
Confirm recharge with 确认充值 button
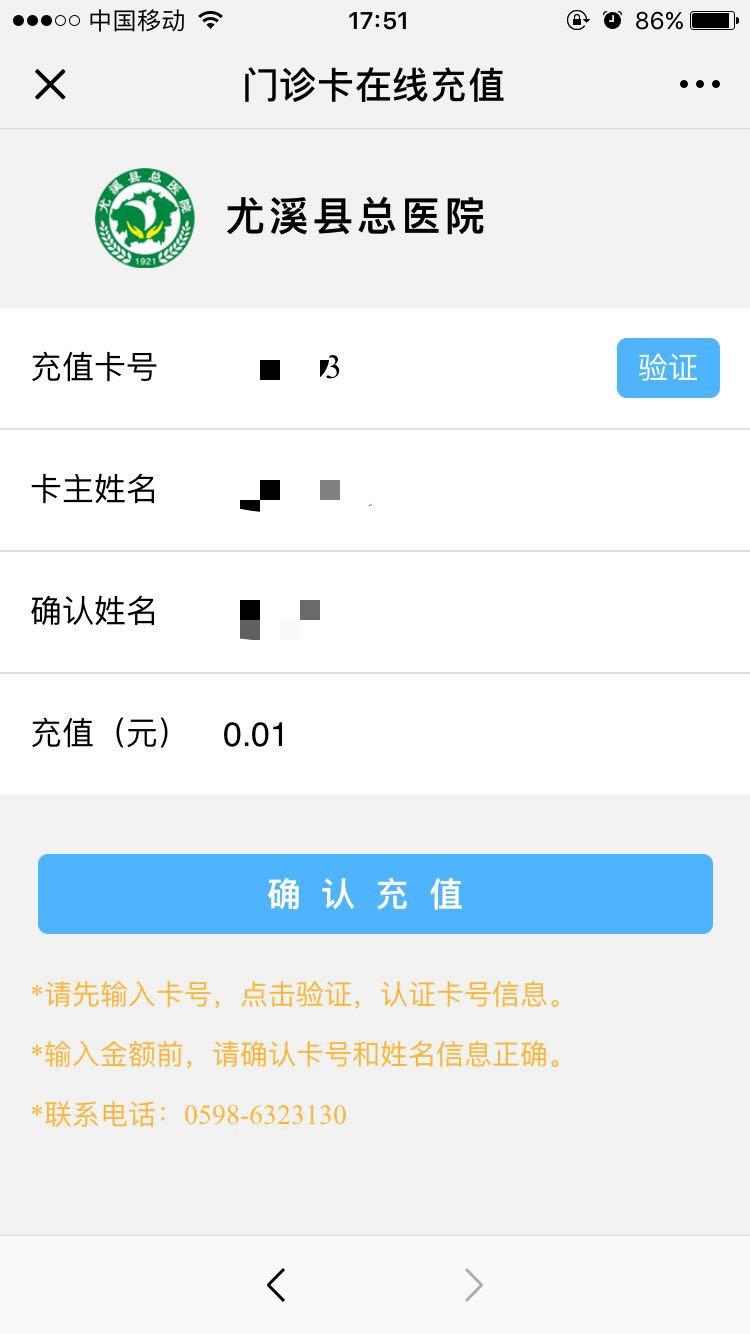tap(375, 894)
